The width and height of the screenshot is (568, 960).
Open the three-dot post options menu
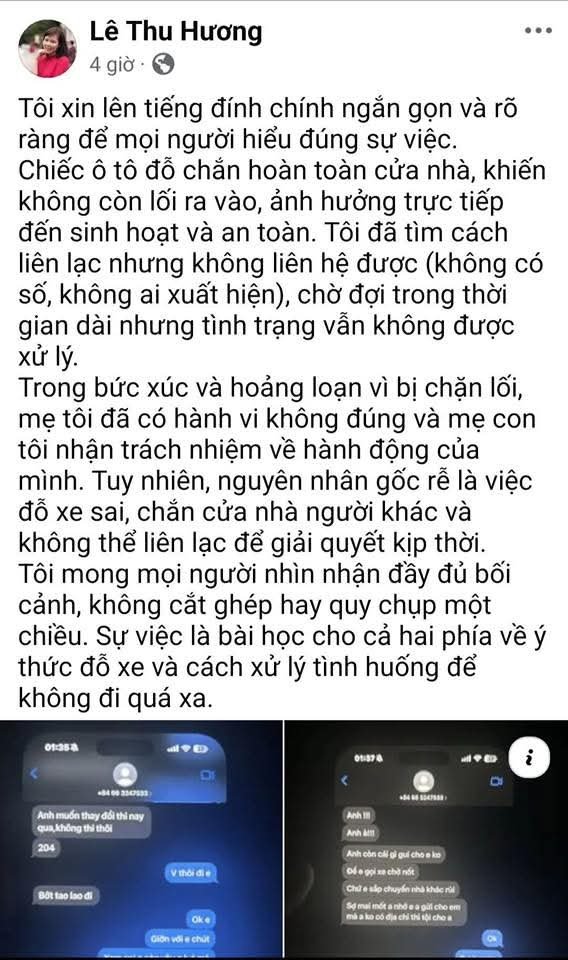[538, 31]
